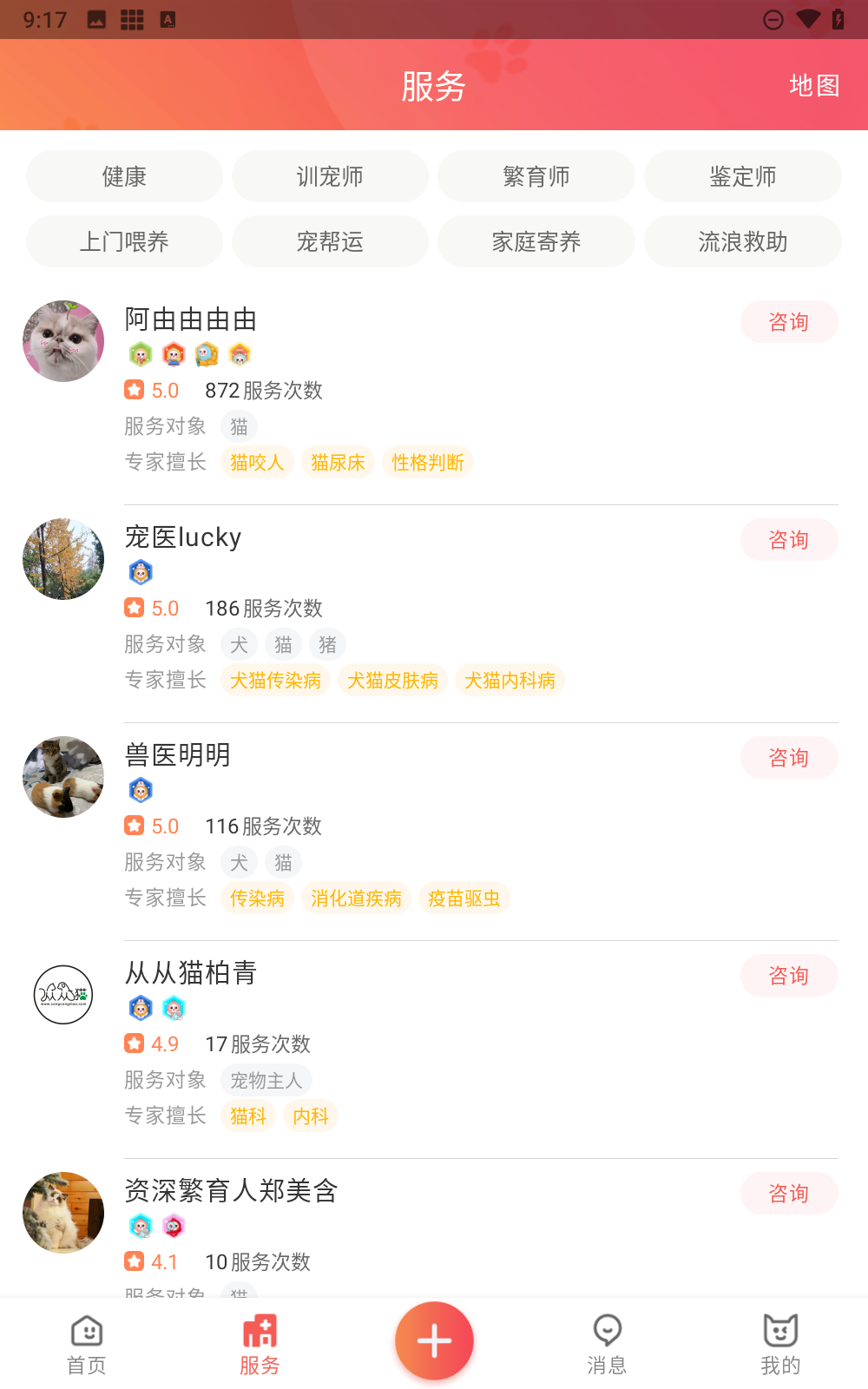Tap the plus button to create a post

(434, 1340)
